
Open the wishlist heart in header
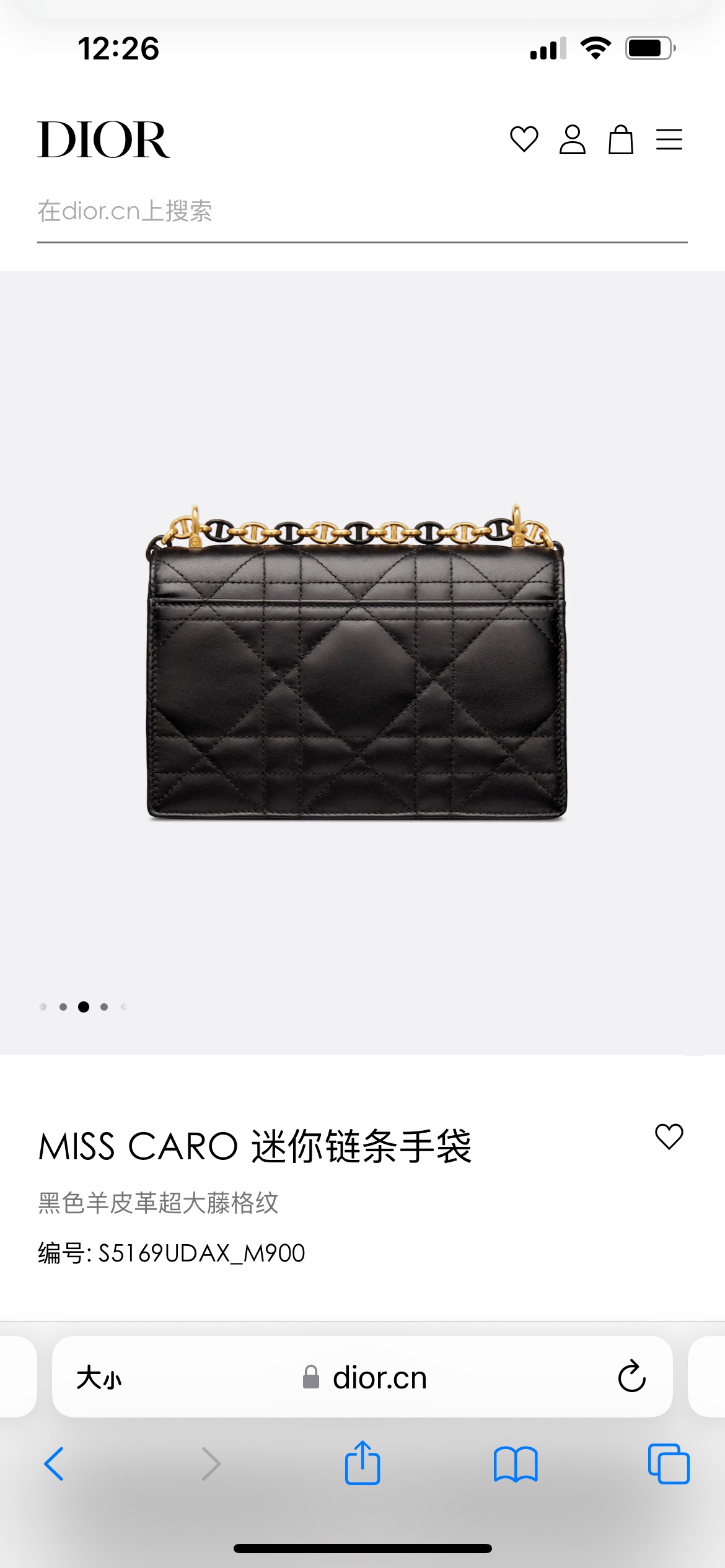(x=524, y=139)
